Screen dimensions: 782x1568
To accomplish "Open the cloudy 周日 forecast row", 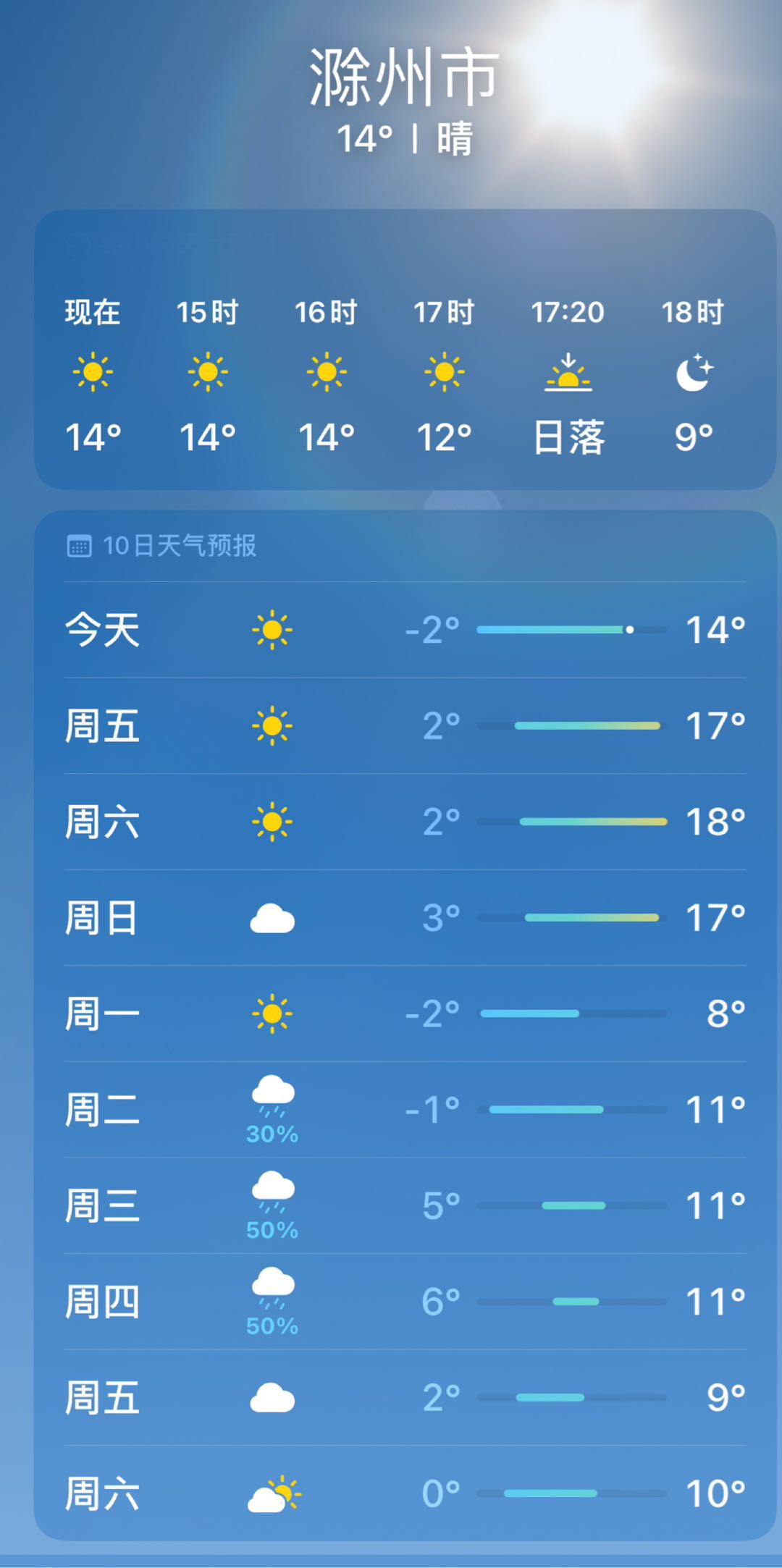I will 404,917.
